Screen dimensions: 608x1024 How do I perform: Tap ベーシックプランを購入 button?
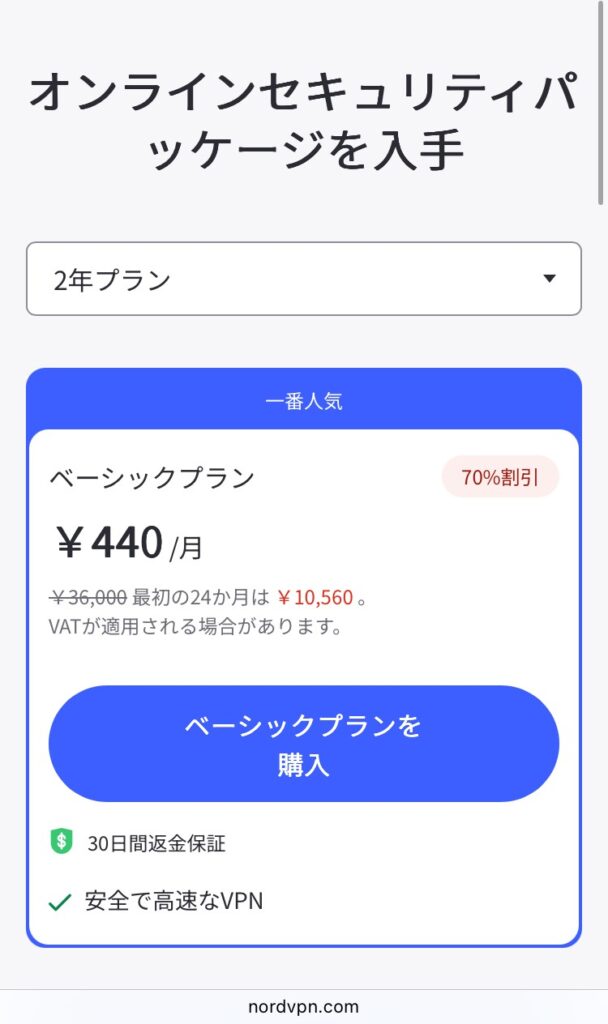pos(304,743)
